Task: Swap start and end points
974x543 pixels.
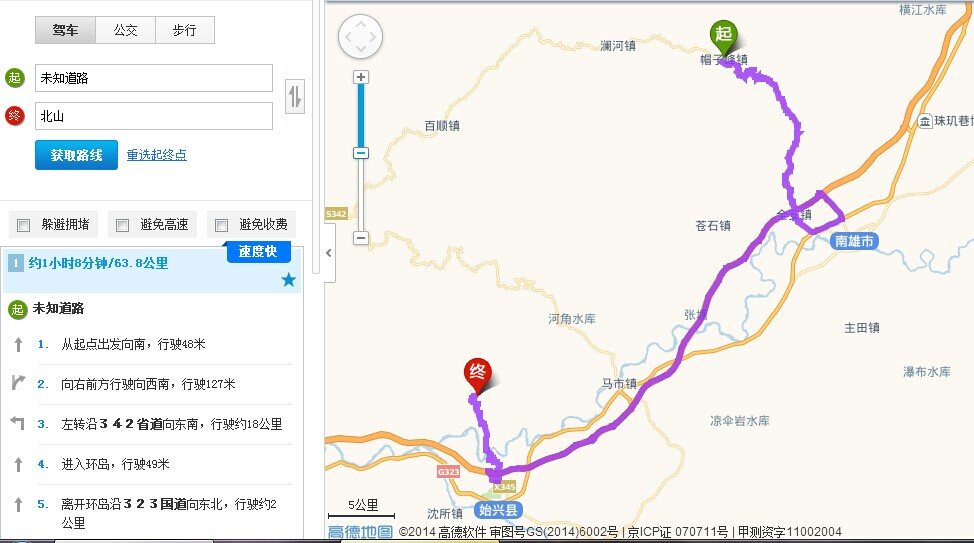Action: coord(295,97)
